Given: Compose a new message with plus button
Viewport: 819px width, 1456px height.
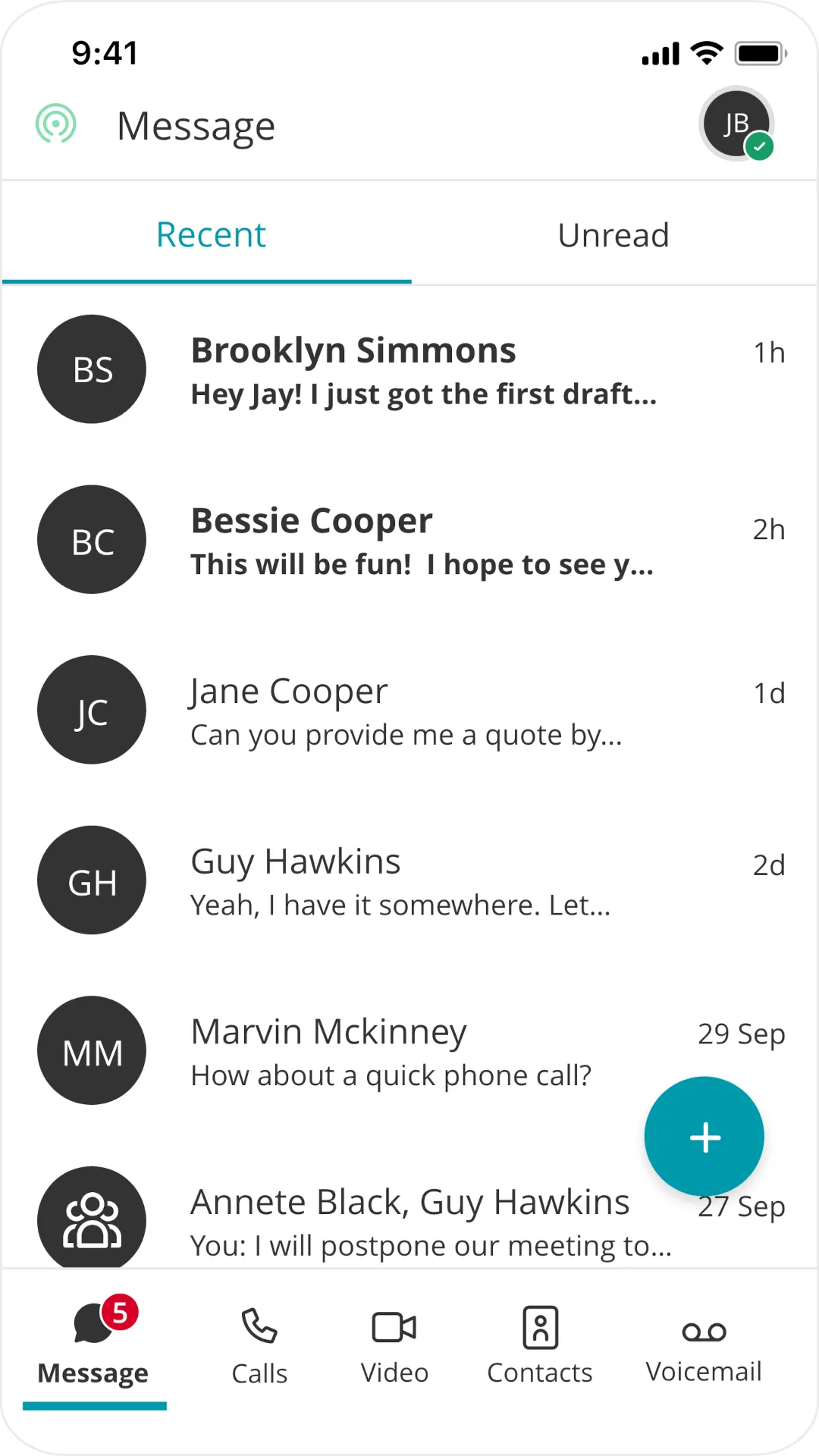Looking at the screenshot, I should [704, 1137].
